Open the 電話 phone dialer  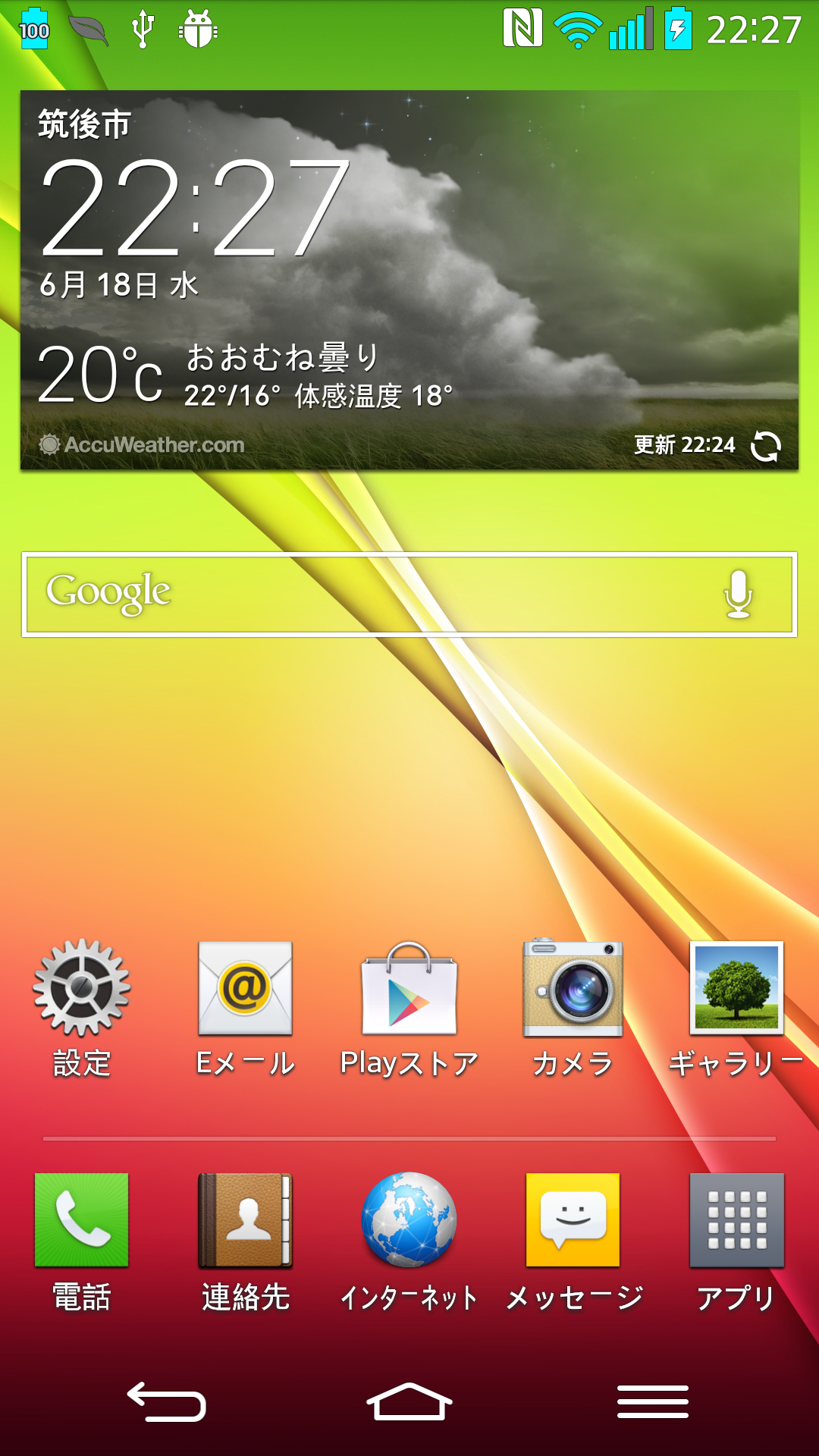[x=82, y=1242]
